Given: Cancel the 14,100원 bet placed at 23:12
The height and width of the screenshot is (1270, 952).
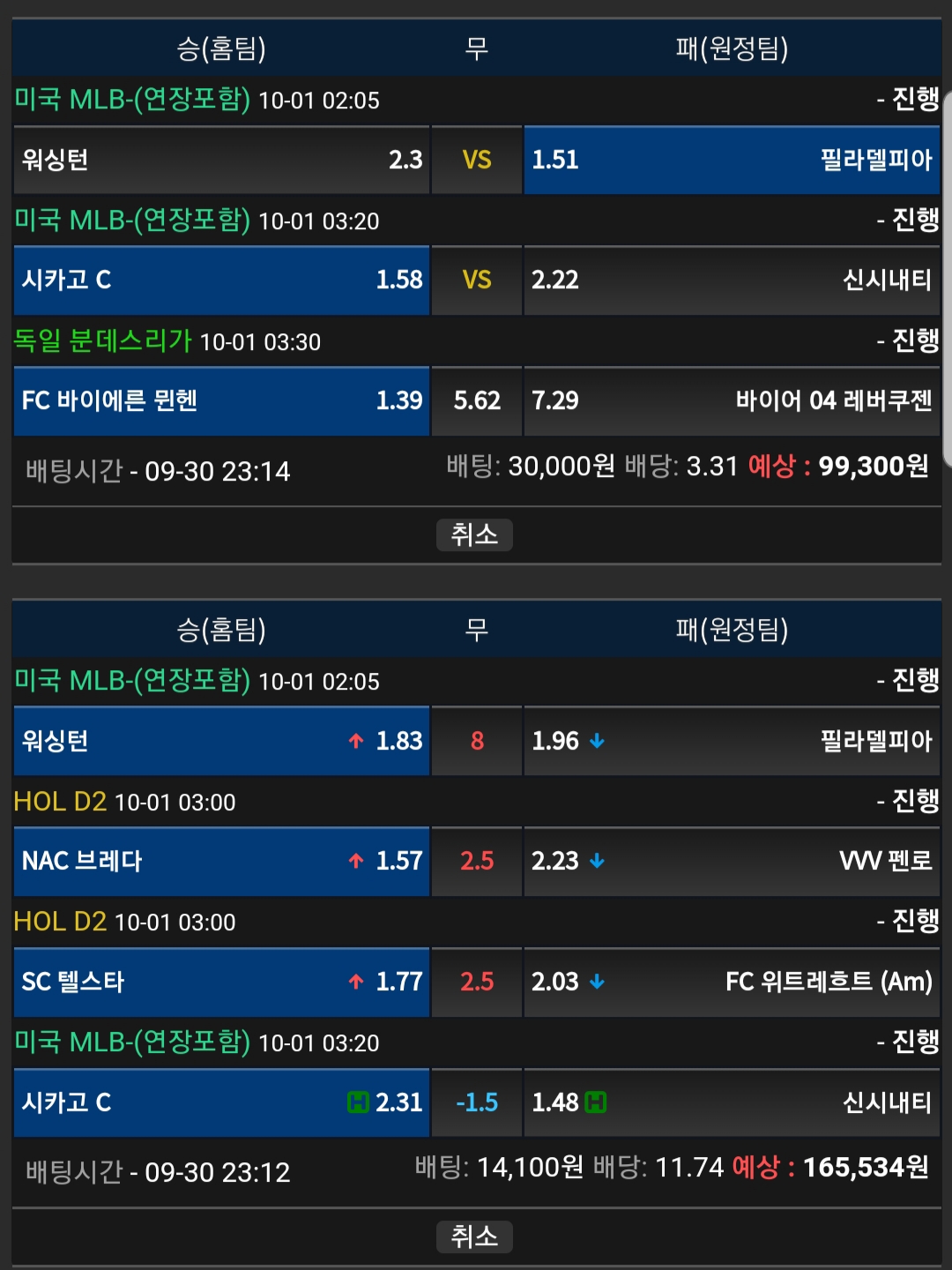Looking at the screenshot, I should pos(474,1236).
